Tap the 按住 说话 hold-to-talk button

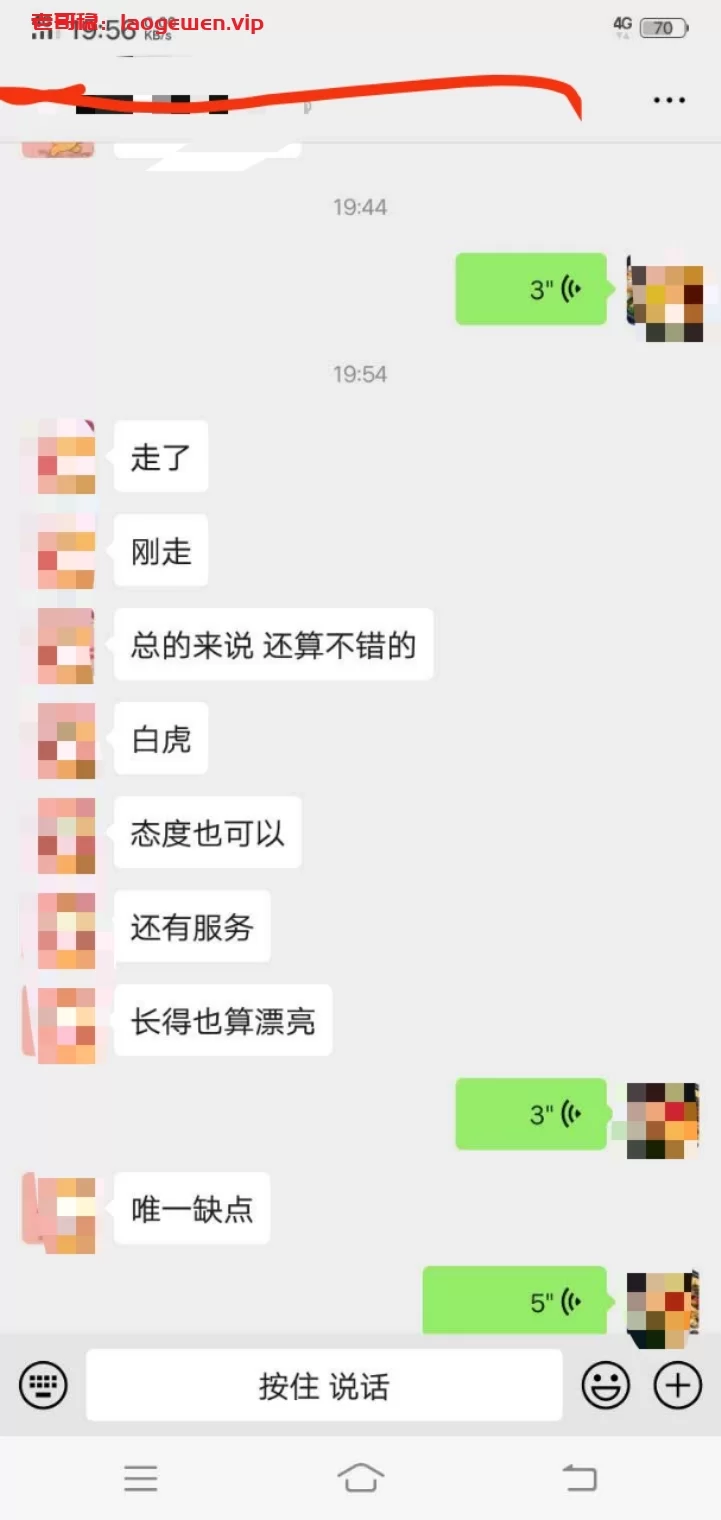(x=324, y=1386)
